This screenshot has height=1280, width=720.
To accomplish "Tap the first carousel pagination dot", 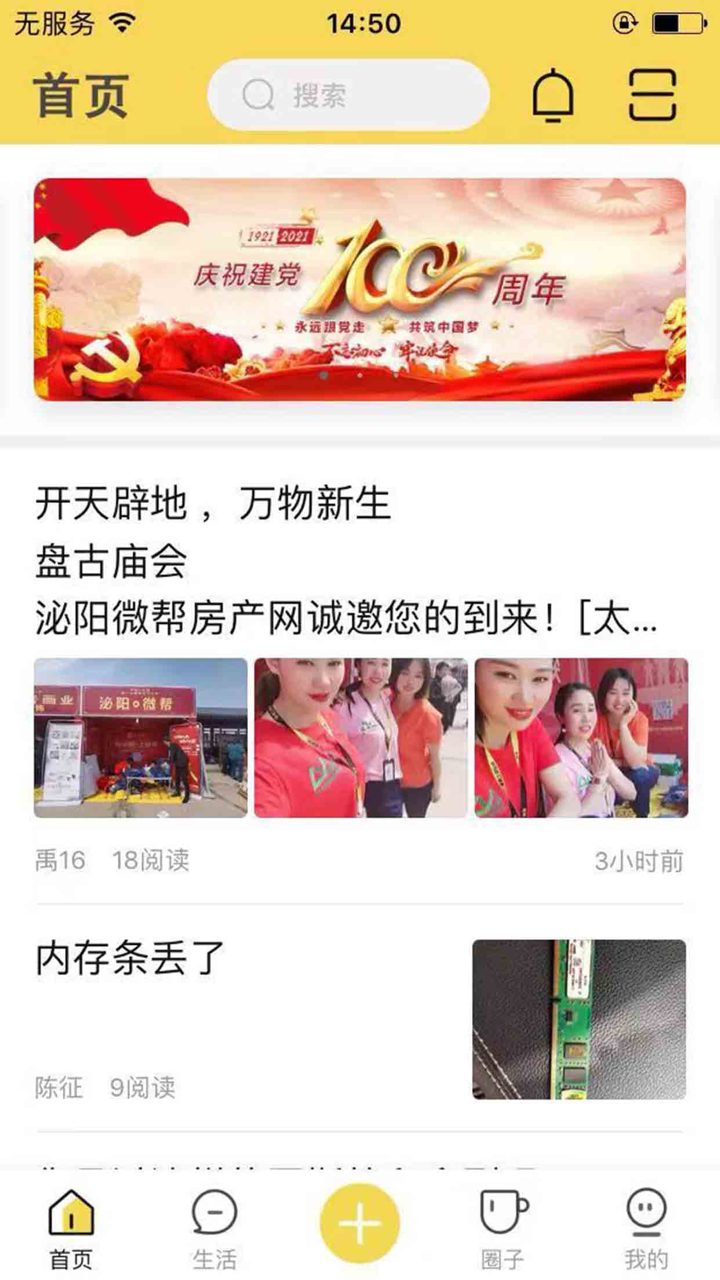I will click(x=324, y=375).
